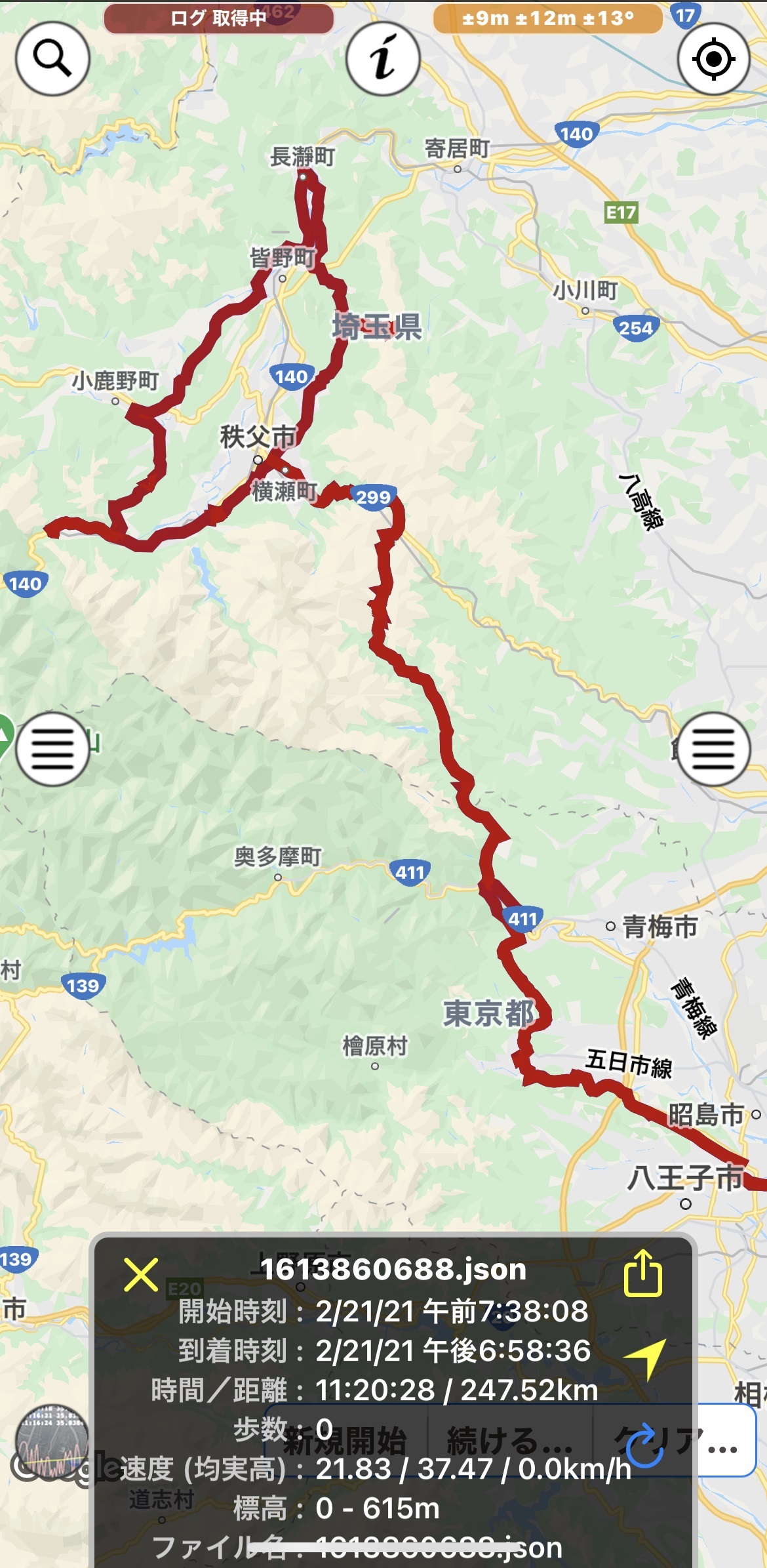
Task: Center map on current location
Action: (713, 58)
